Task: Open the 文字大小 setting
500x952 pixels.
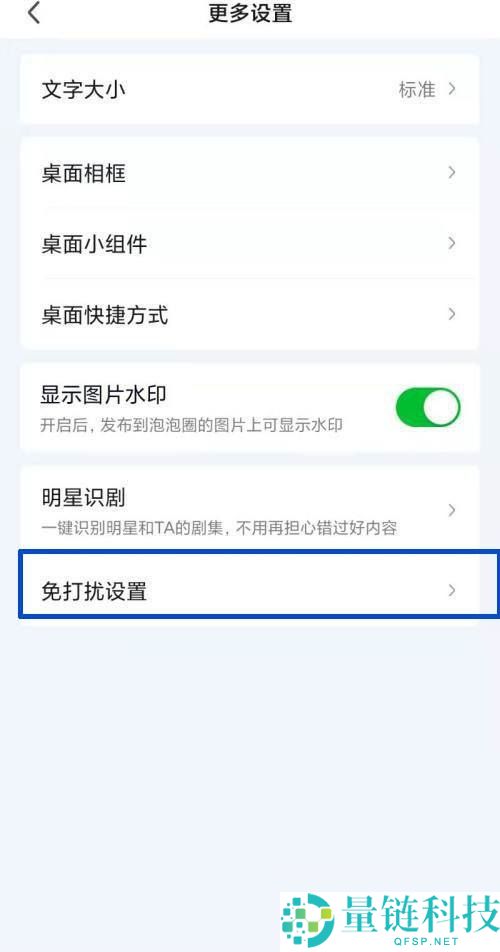Action: (249, 89)
